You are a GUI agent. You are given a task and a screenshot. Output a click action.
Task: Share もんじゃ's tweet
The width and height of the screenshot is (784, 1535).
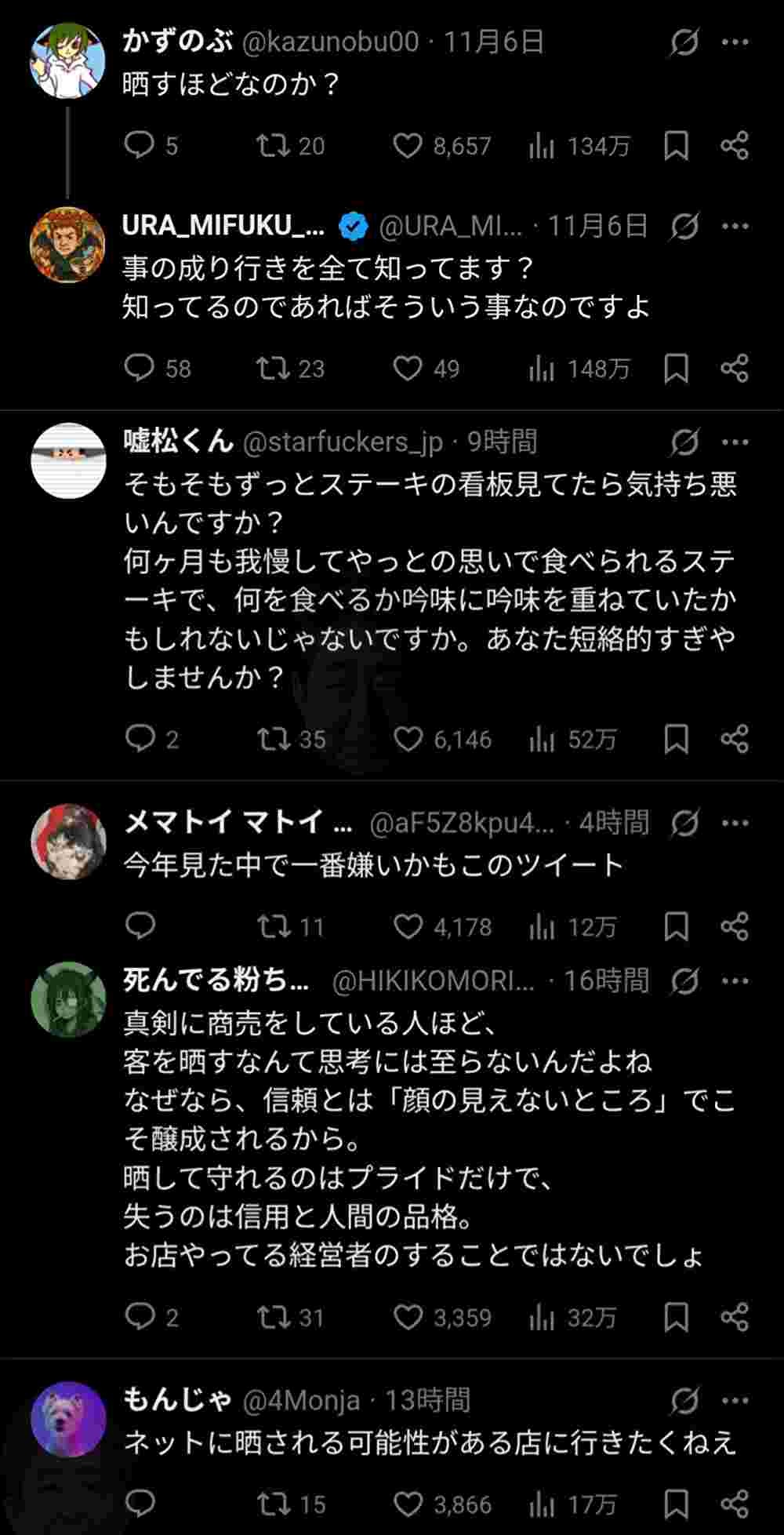735,1503
